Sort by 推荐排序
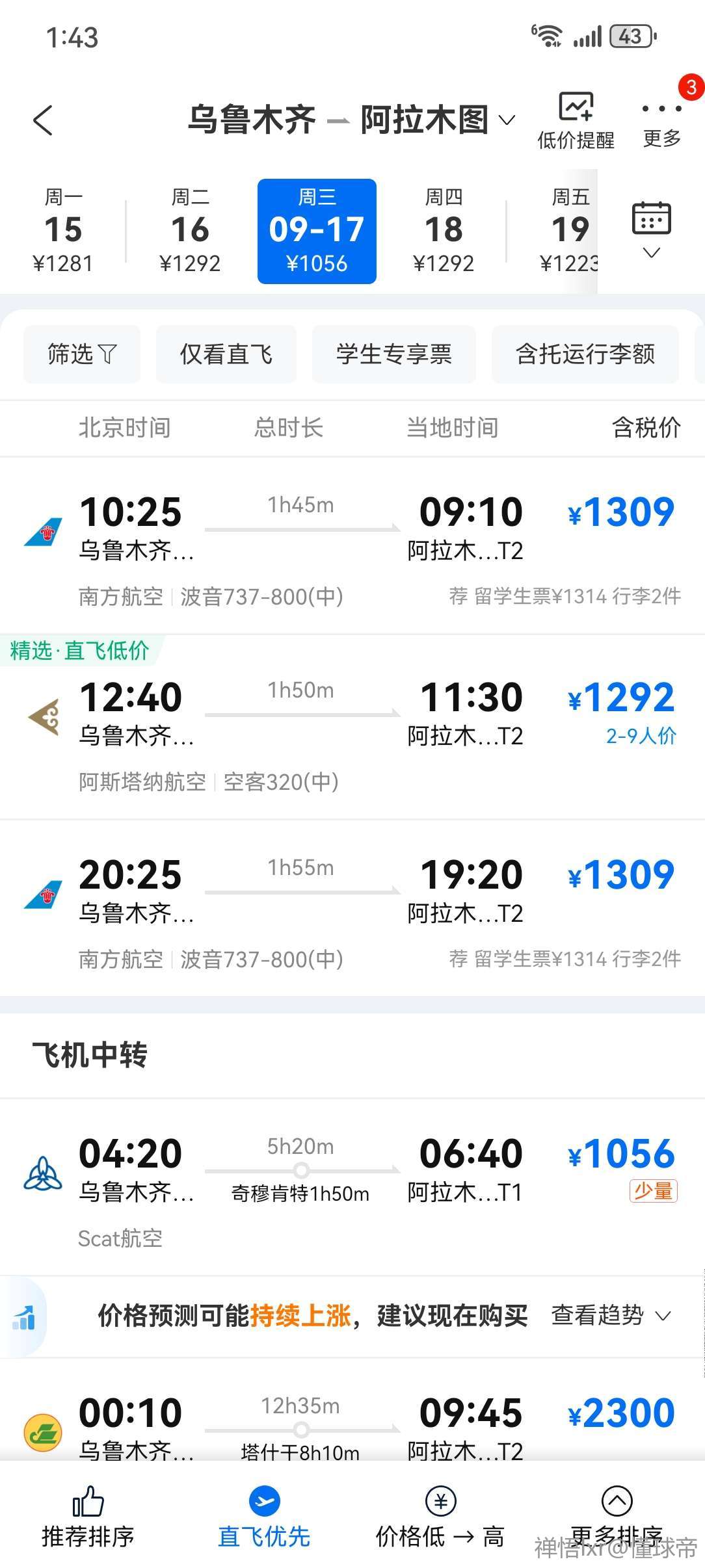The image size is (705, 1568). pos(88,1517)
